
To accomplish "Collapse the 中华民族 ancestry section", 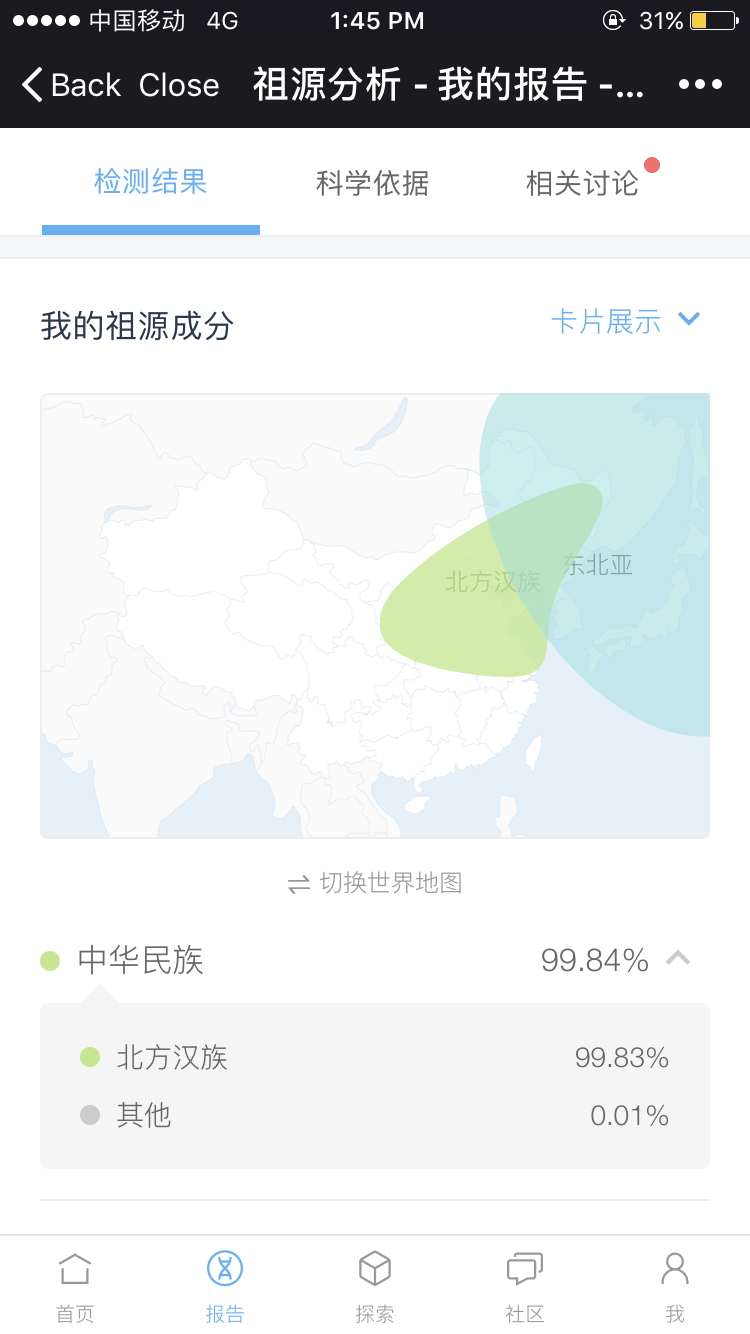I will (678, 959).
